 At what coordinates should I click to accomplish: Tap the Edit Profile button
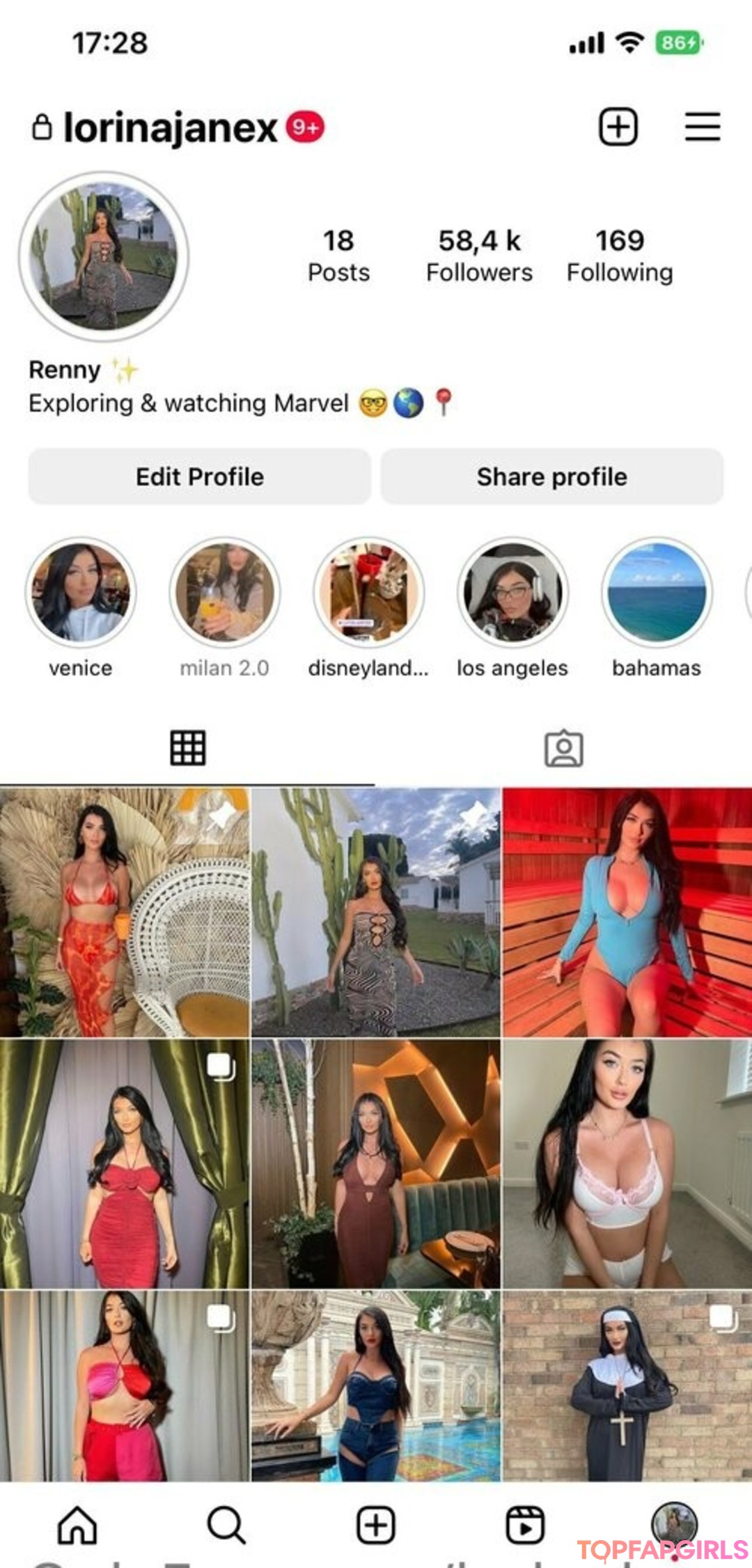pos(200,476)
